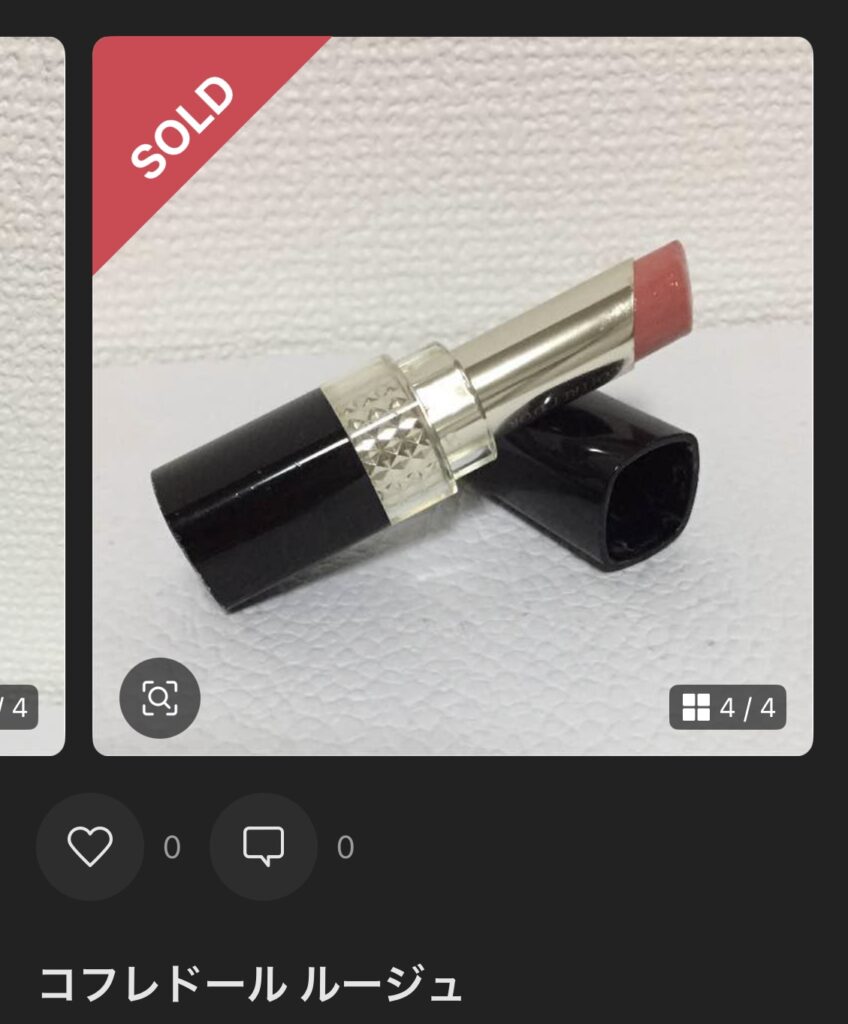Open the photo grid view labeled 4 / 4
The image size is (848, 1024).
click(x=727, y=707)
